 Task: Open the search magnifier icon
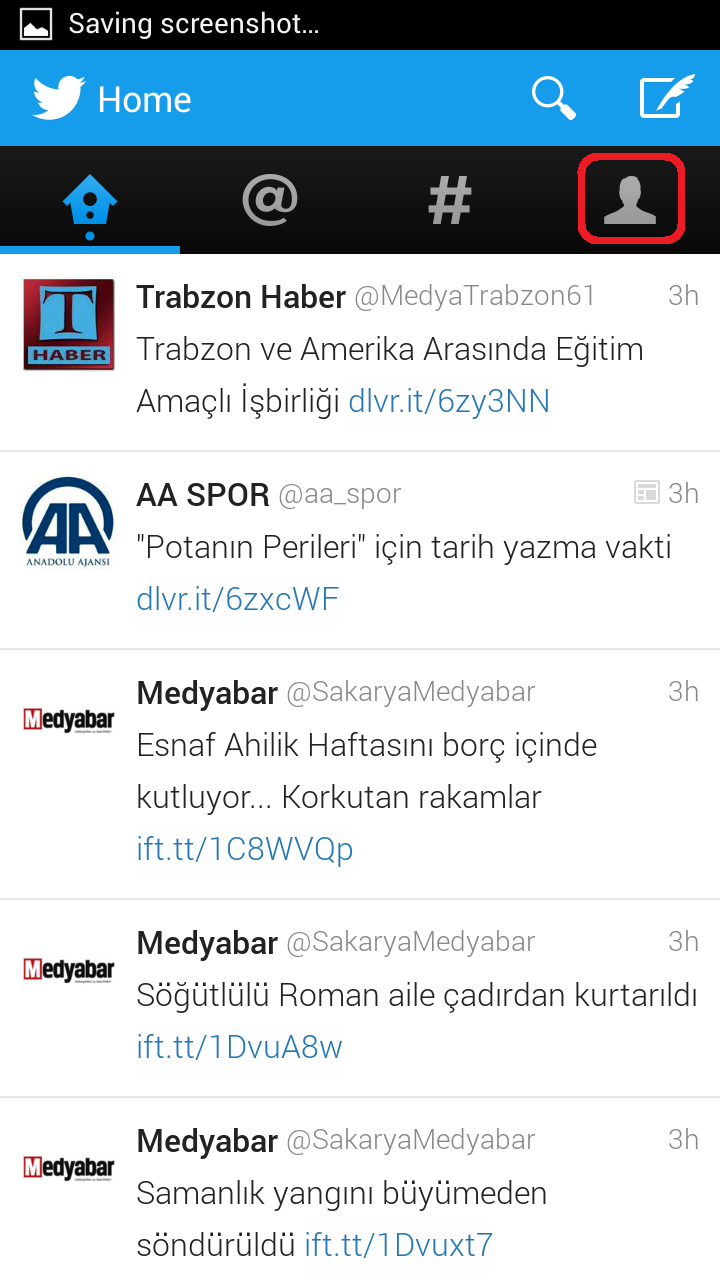553,98
